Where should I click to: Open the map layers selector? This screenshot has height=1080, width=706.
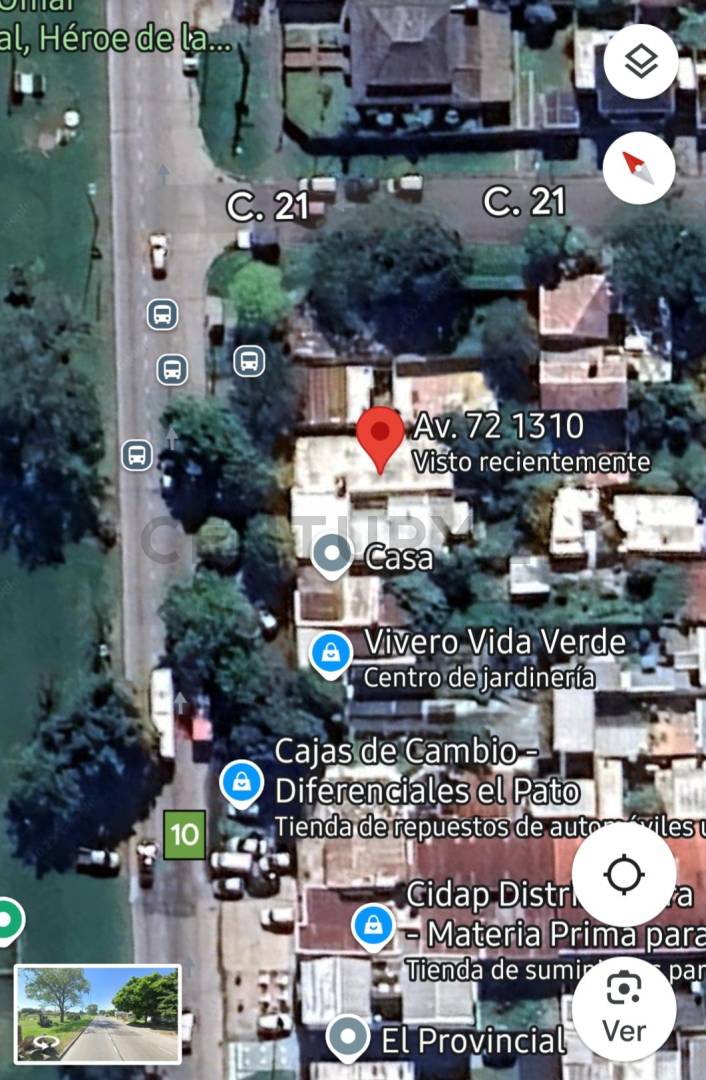point(640,62)
